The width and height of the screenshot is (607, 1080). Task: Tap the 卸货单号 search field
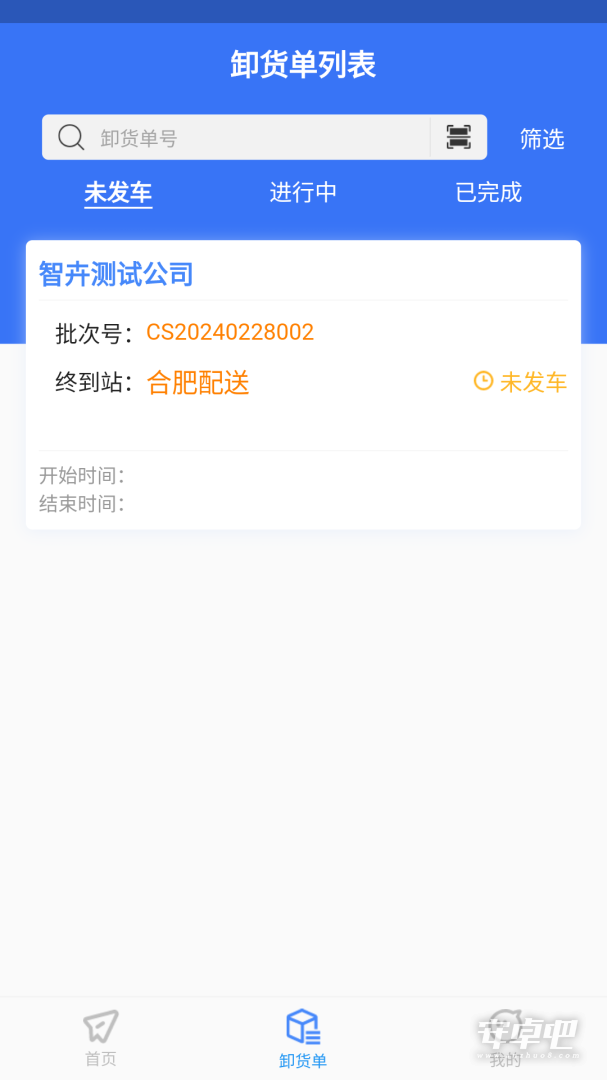tap(236, 137)
